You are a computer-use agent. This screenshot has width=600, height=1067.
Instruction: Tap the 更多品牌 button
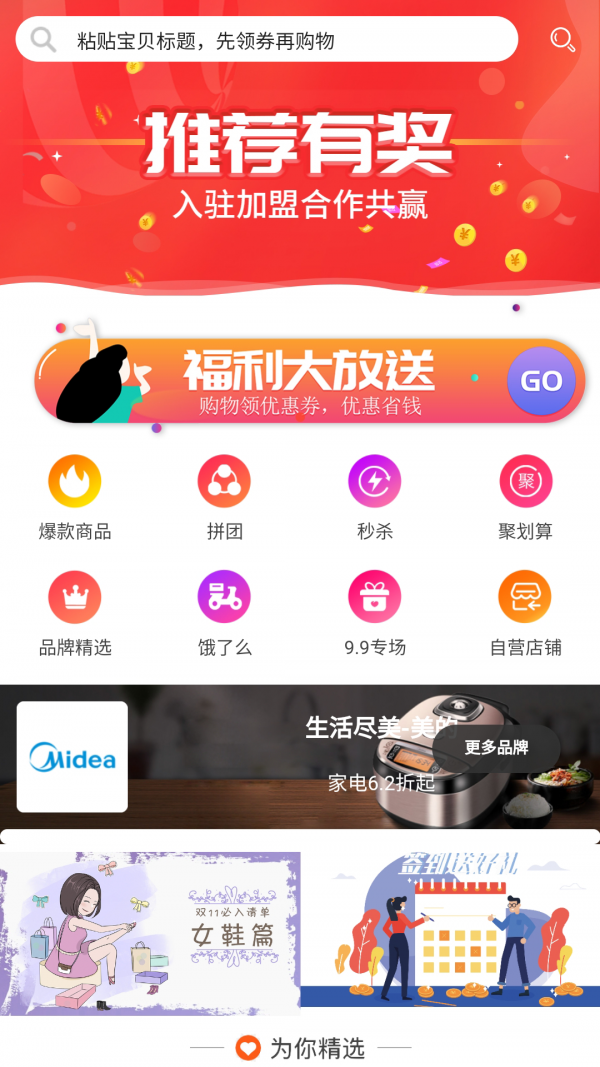pyautogui.click(x=496, y=747)
